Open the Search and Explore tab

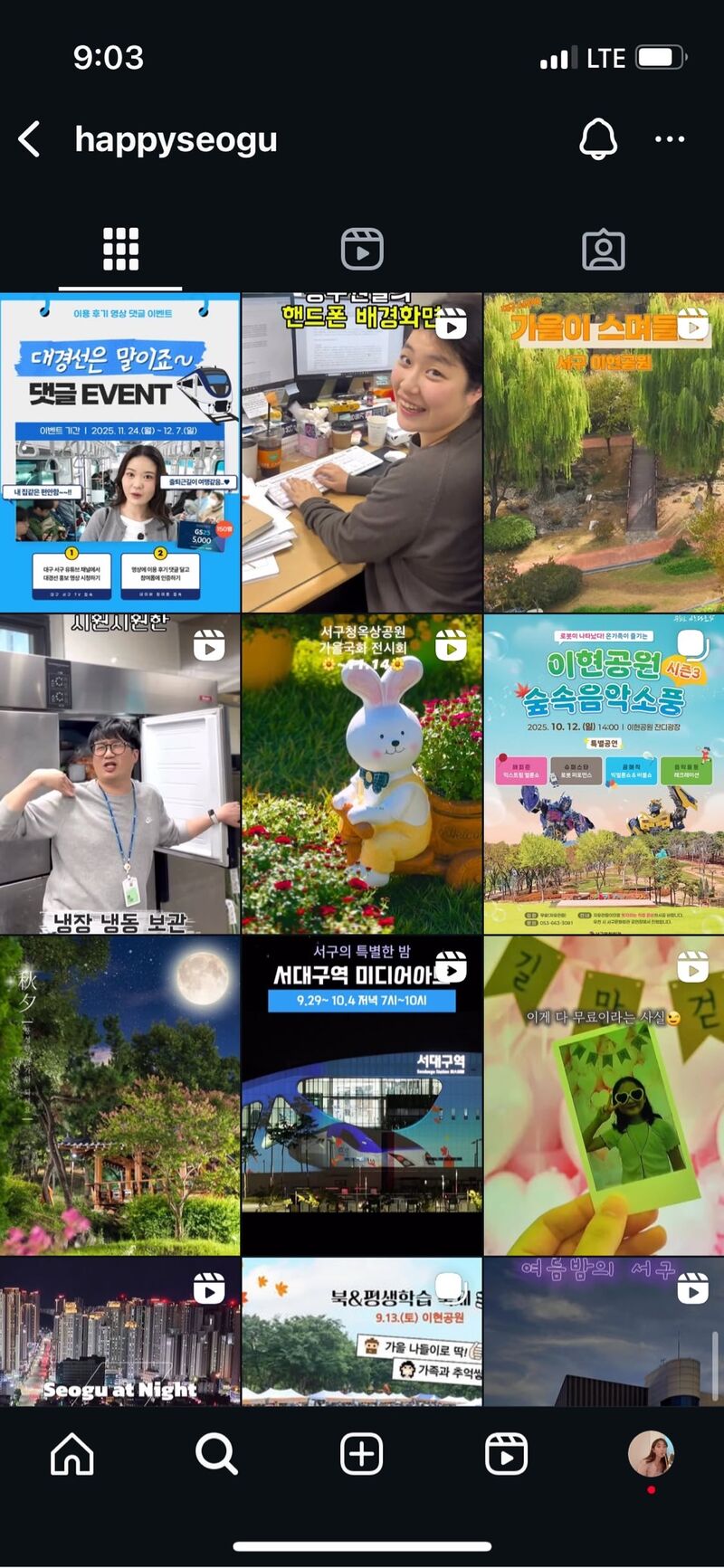(216, 1454)
